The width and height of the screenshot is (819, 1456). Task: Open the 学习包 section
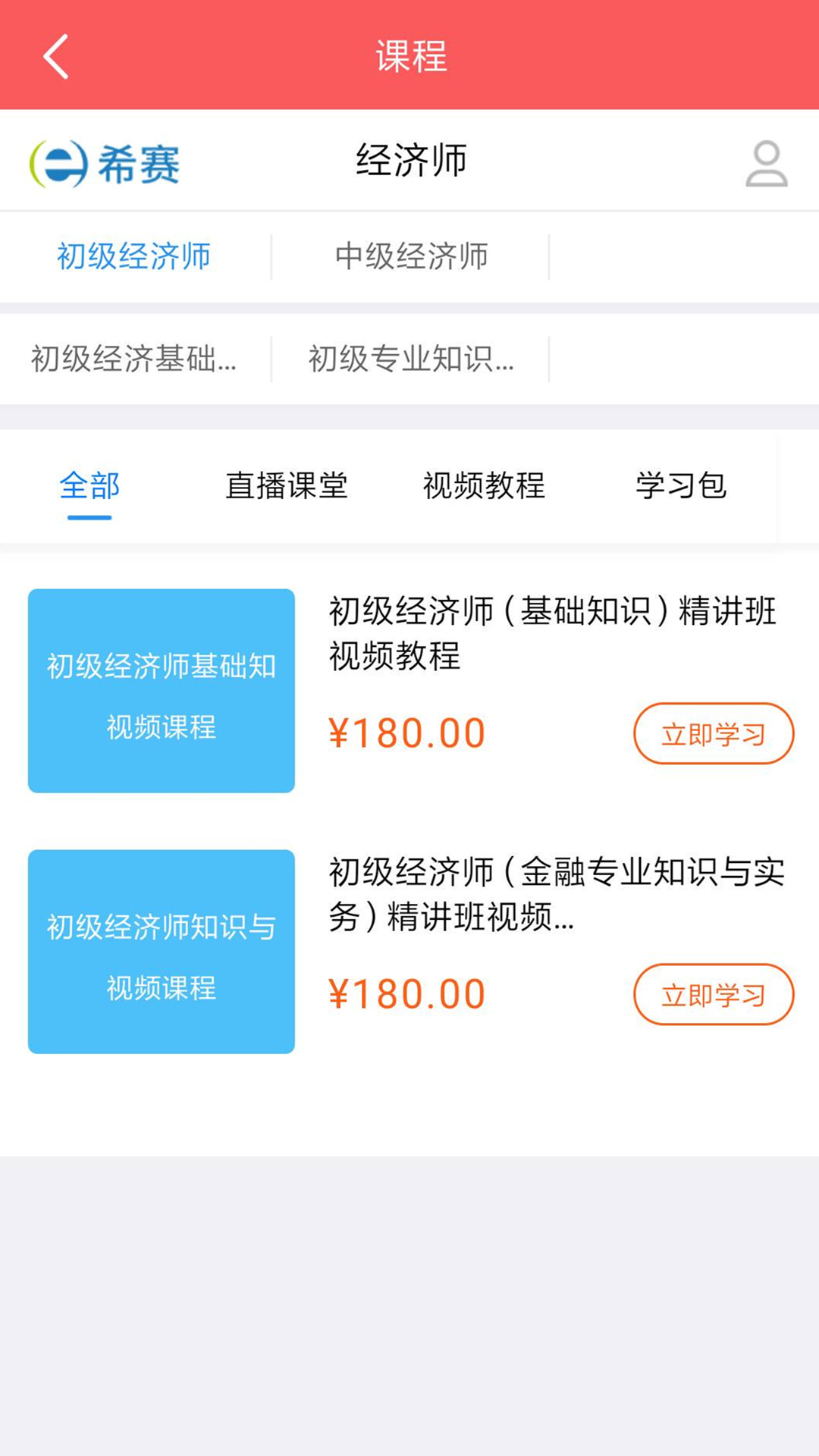pyautogui.click(x=682, y=488)
